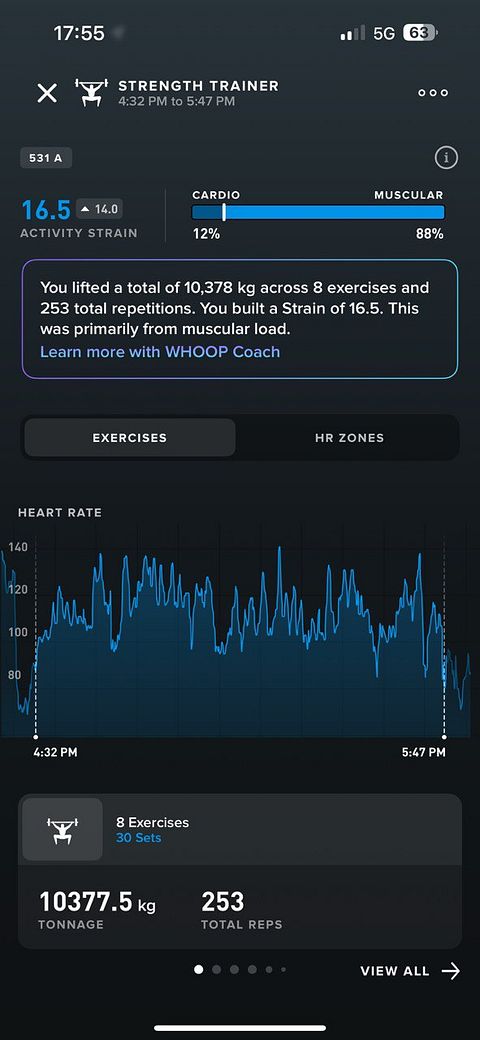Open the 531 A workout label
The height and width of the screenshot is (1040, 480).
[46, 158]
